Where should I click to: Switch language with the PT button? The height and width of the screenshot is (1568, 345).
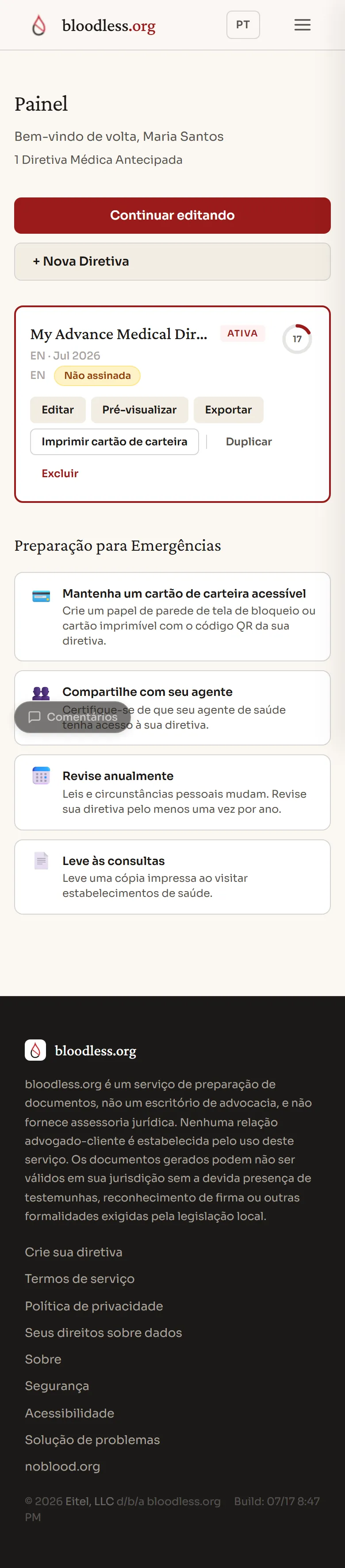click(x=243, y=25)
